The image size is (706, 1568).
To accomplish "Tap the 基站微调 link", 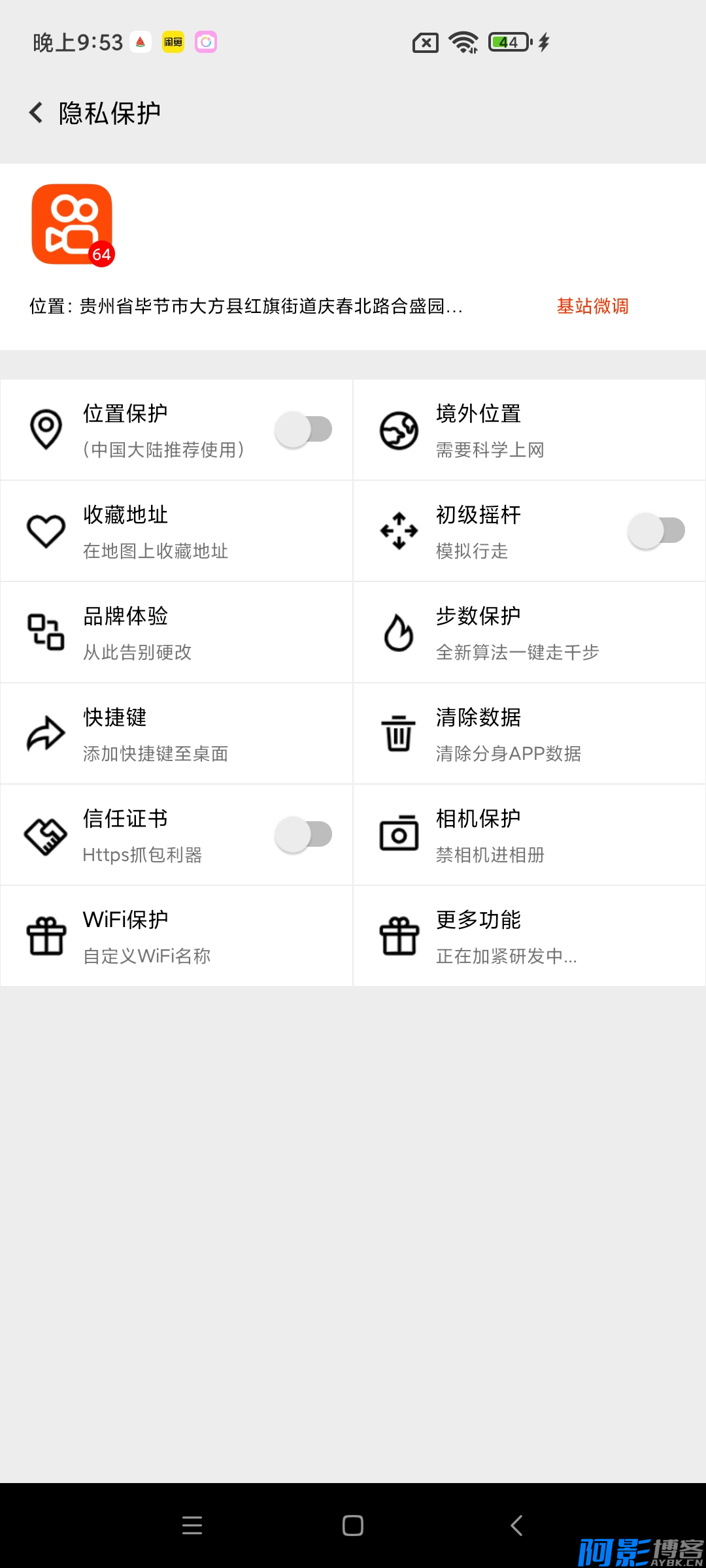I will (592, 306).
